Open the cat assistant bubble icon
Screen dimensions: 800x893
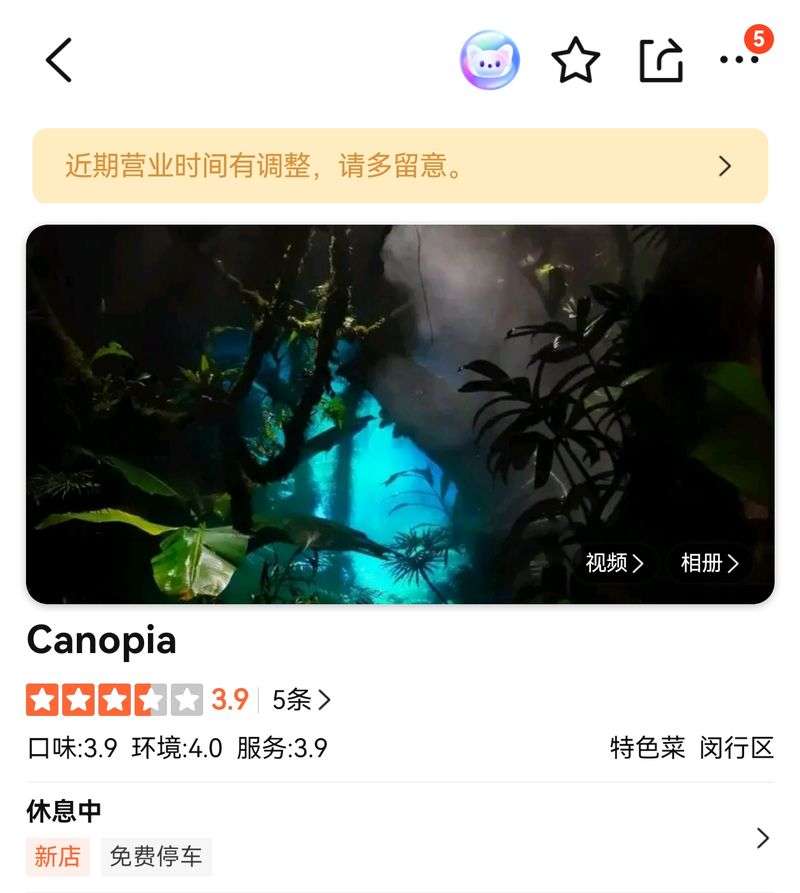coord(489,60)
